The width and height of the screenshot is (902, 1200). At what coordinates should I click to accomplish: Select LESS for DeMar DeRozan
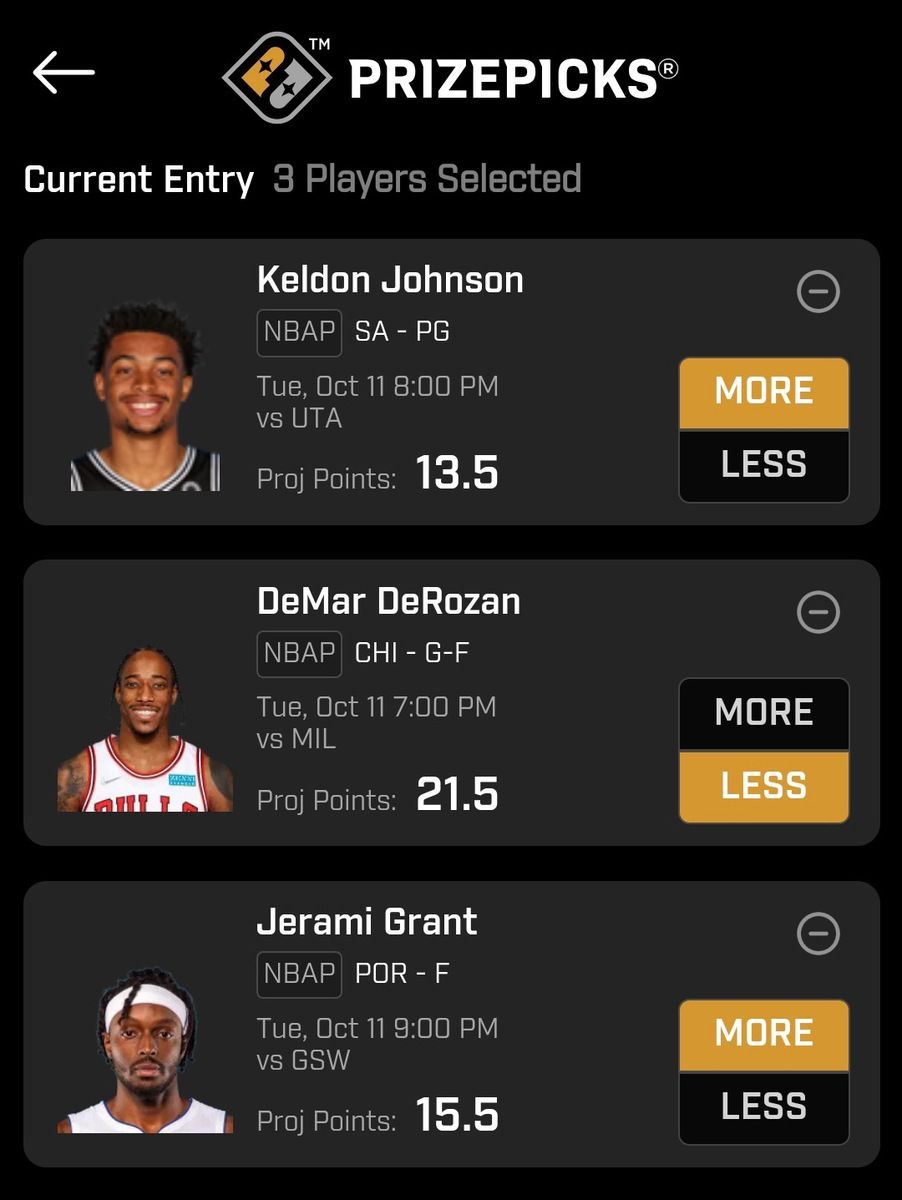(764, 786)
